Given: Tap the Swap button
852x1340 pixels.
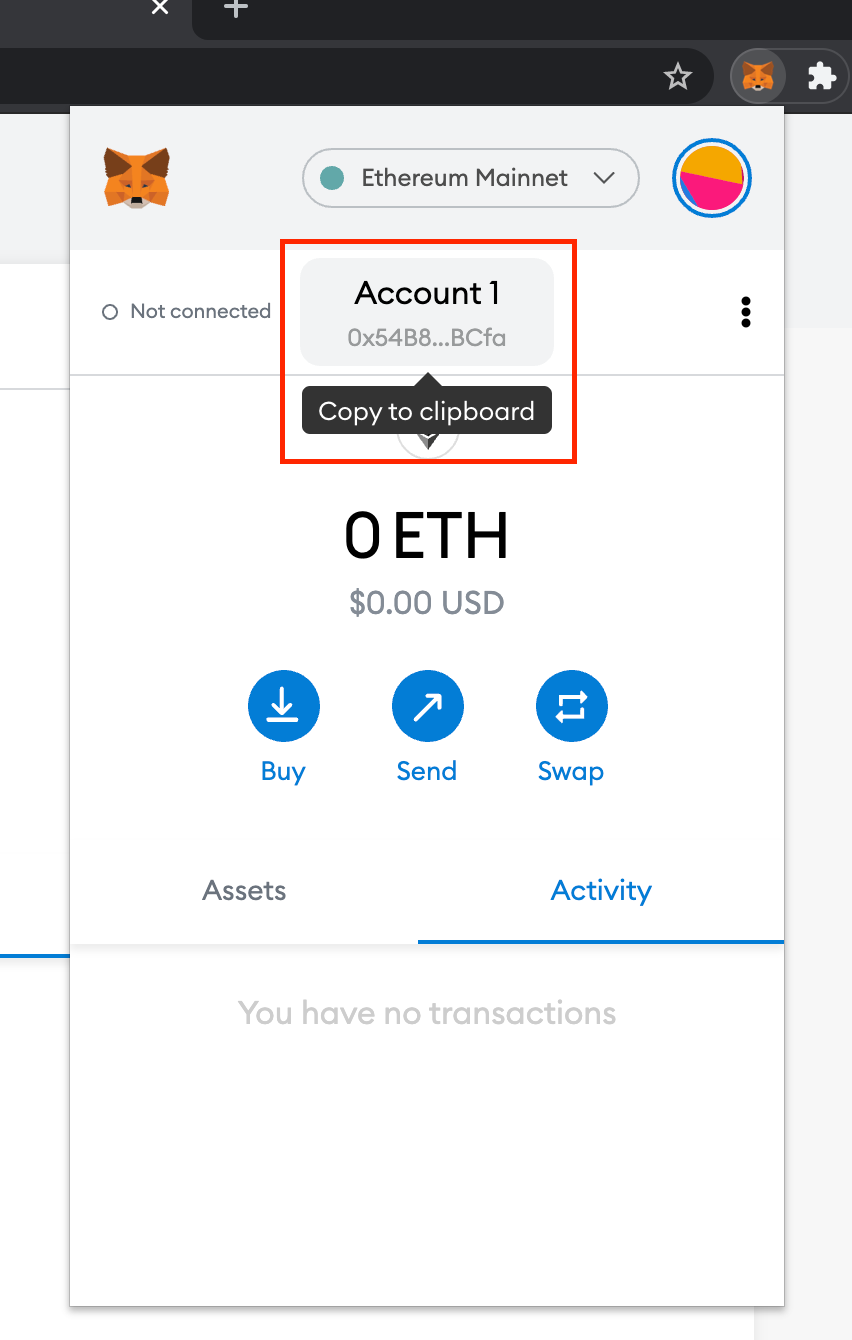Looking at the screenshot, I should pos(571,707).
